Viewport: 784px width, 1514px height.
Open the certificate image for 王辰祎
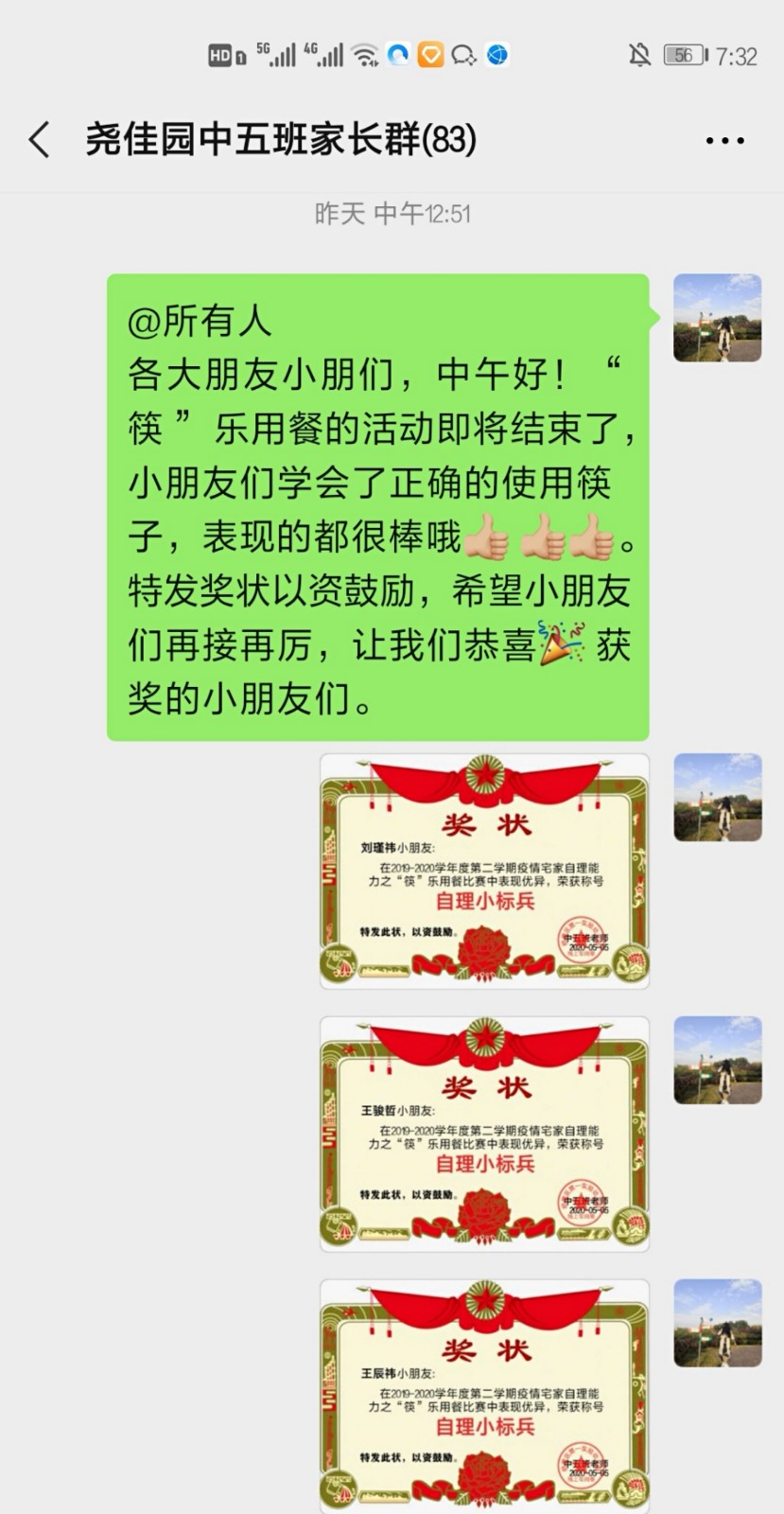click(484, 1397)
